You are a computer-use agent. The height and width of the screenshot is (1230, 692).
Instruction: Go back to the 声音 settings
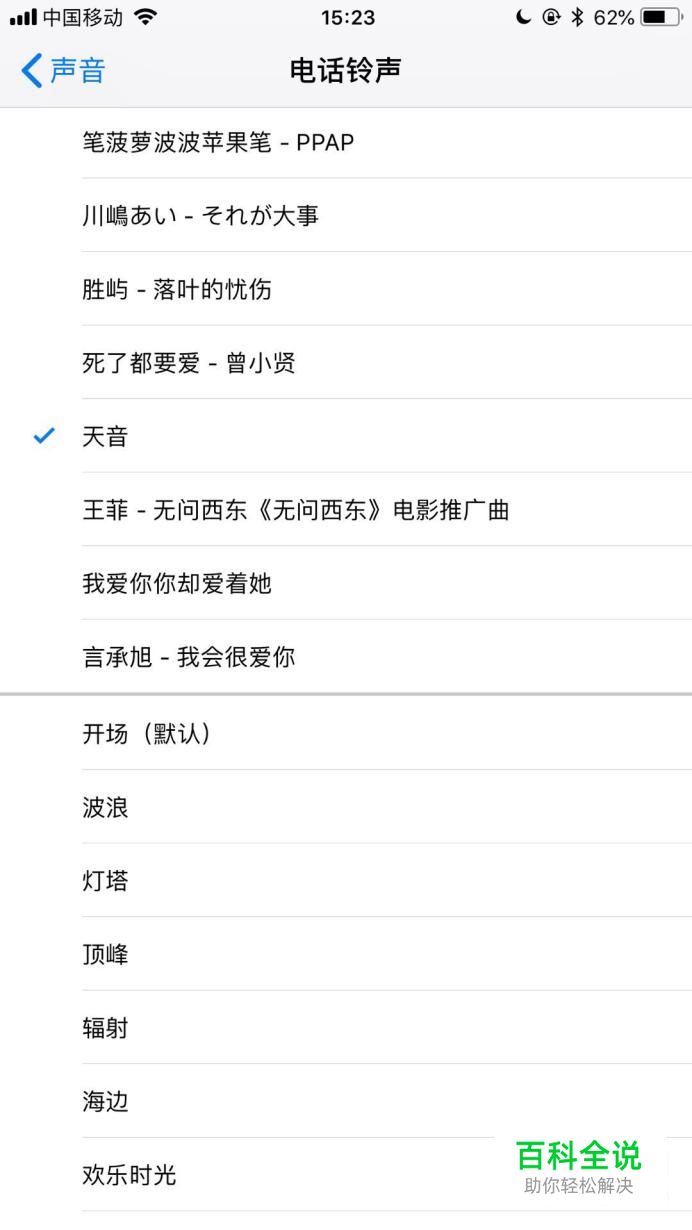[62, 71]
